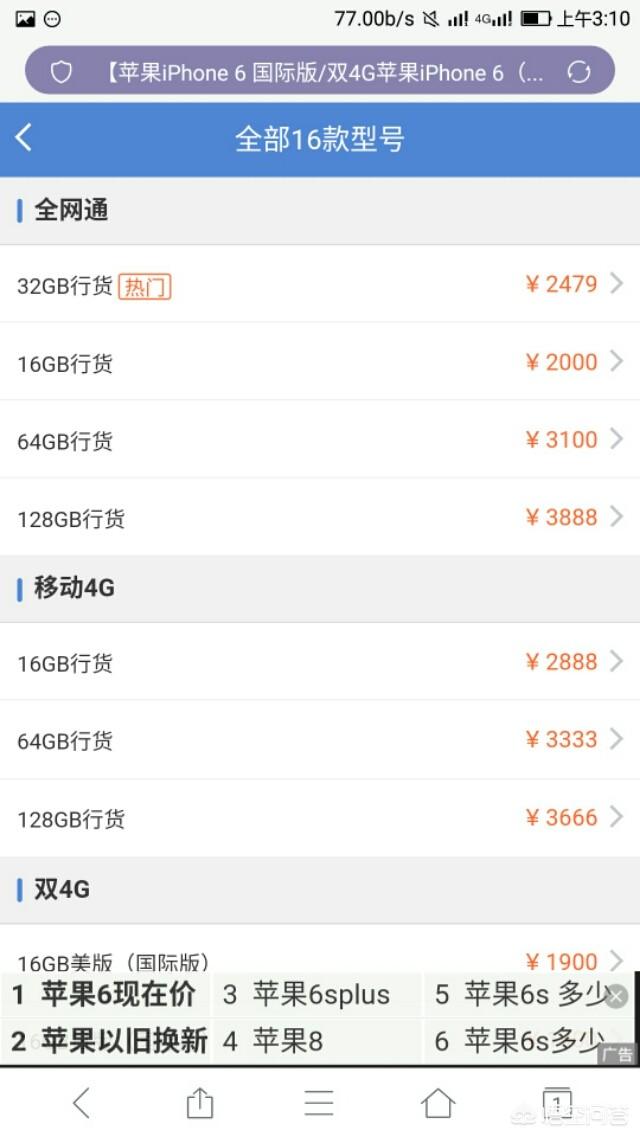Open the 16GB美版（国际版）model

[320, 955]
